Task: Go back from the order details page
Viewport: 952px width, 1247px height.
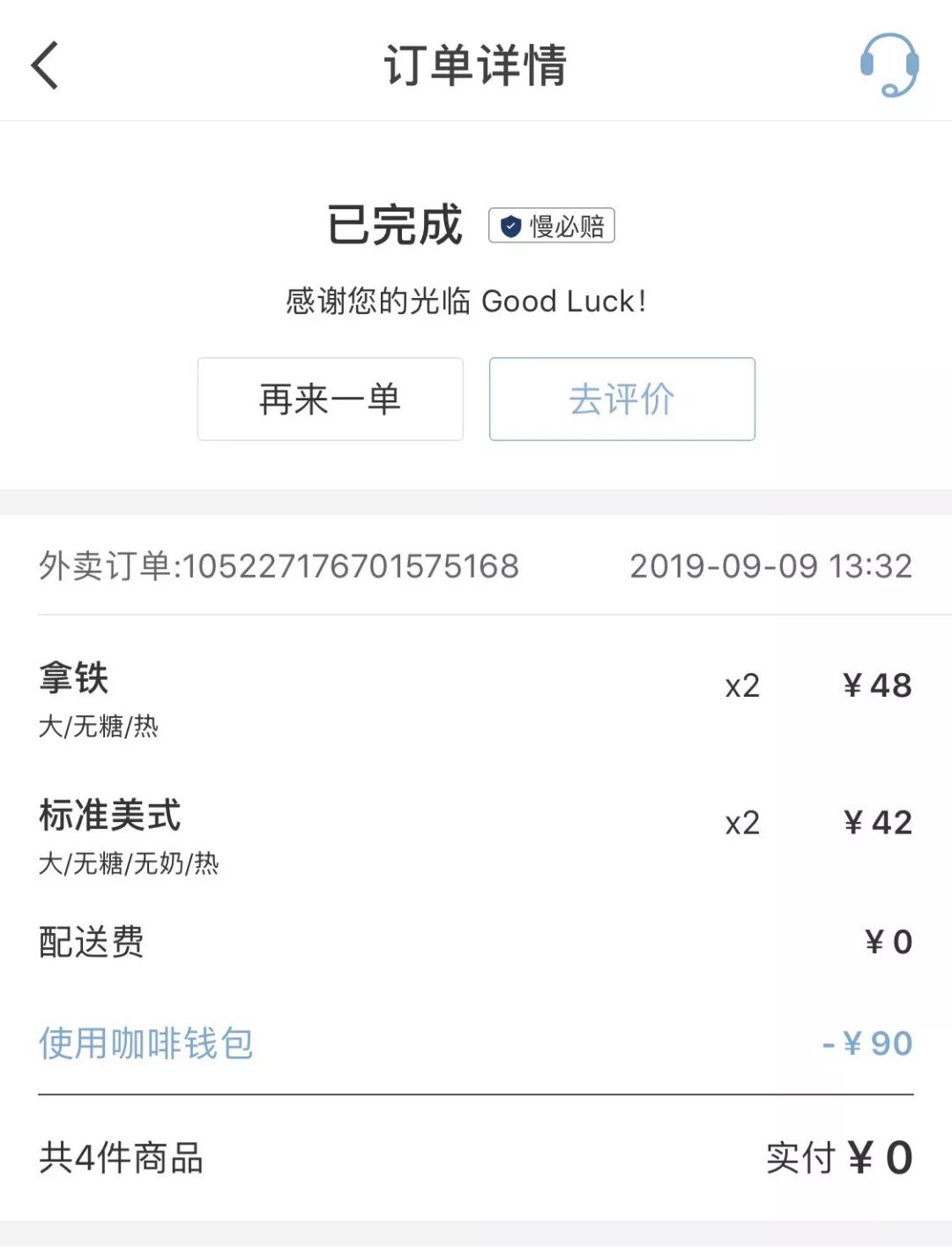Action: point(45,65)
